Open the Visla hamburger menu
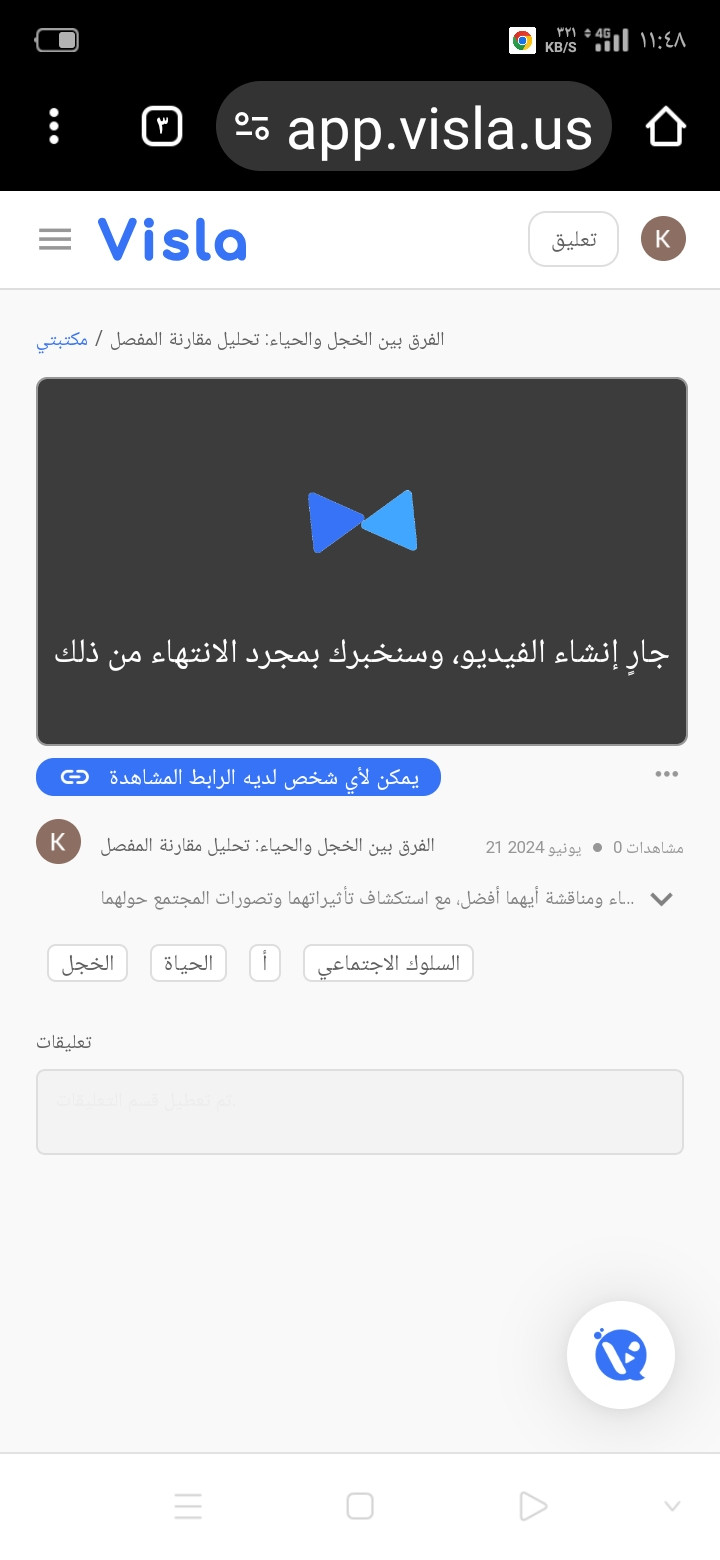The height and width of the screenshot is (1560, 720). [x=55, y=239]
